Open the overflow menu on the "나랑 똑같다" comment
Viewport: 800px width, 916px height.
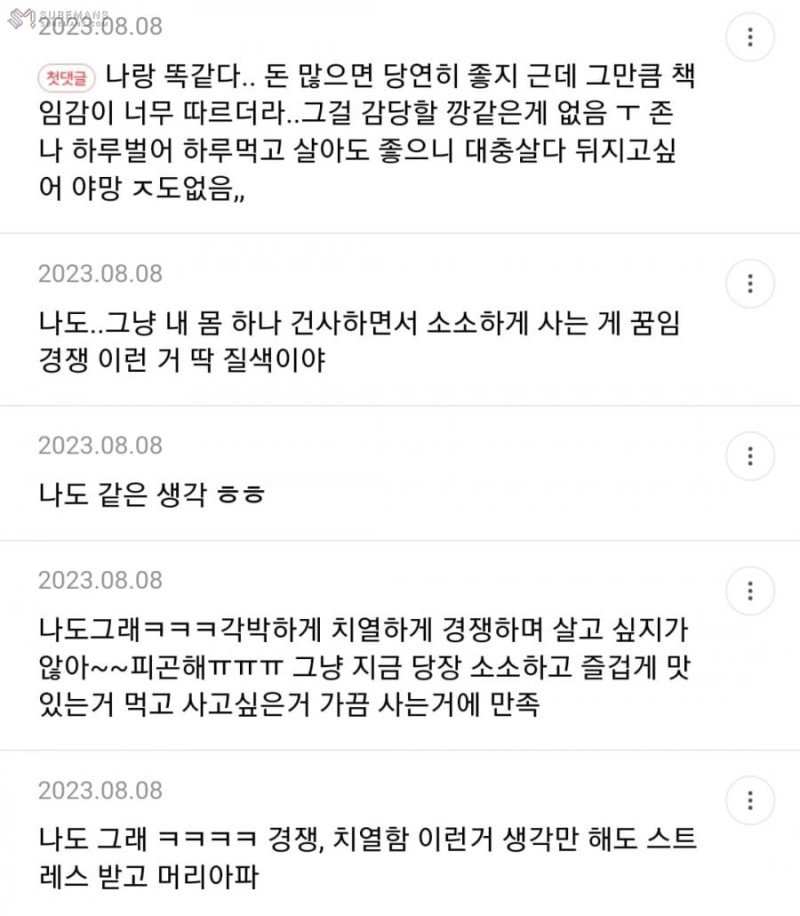(750, 39)
